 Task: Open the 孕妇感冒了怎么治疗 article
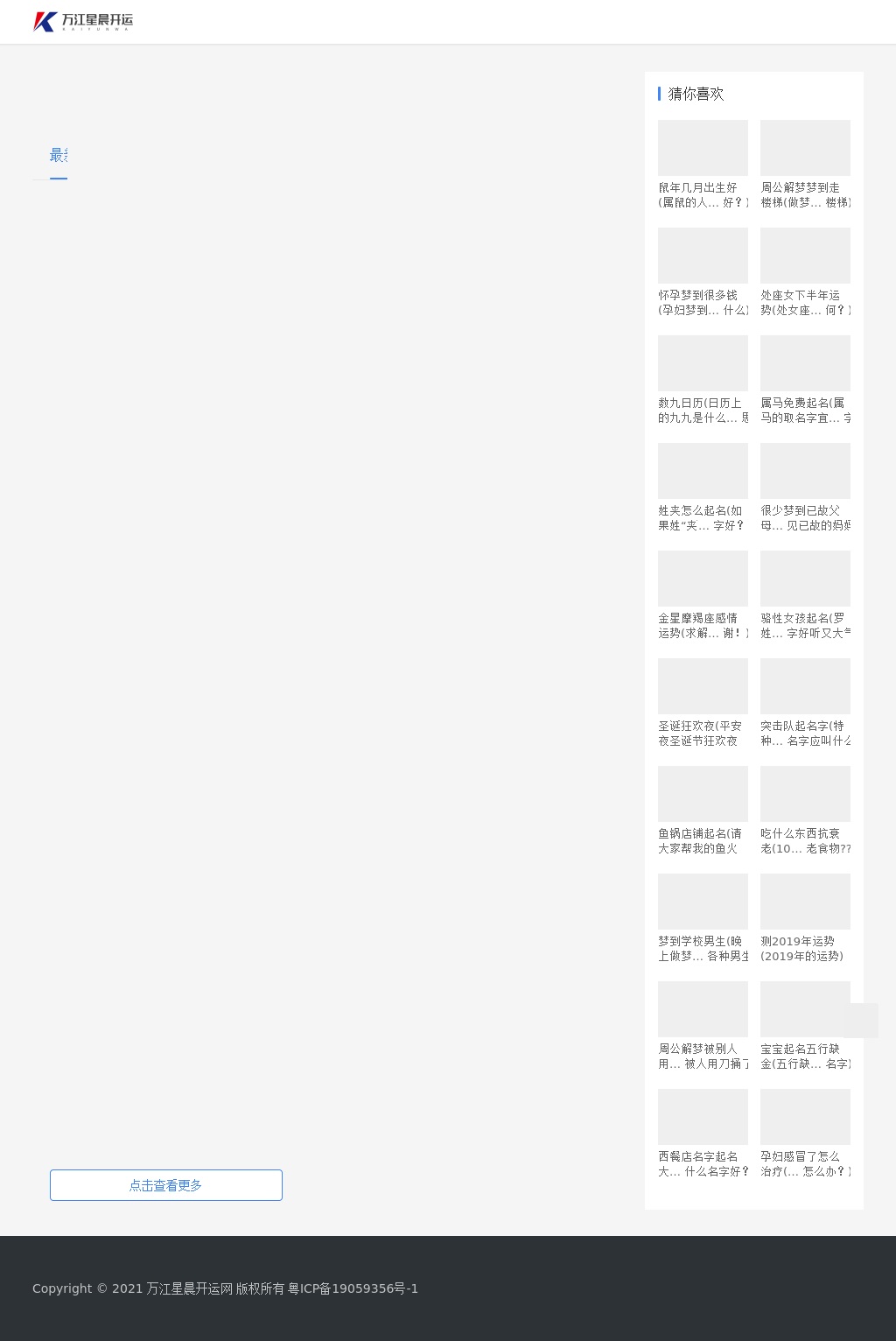(x=805, y=1163)
